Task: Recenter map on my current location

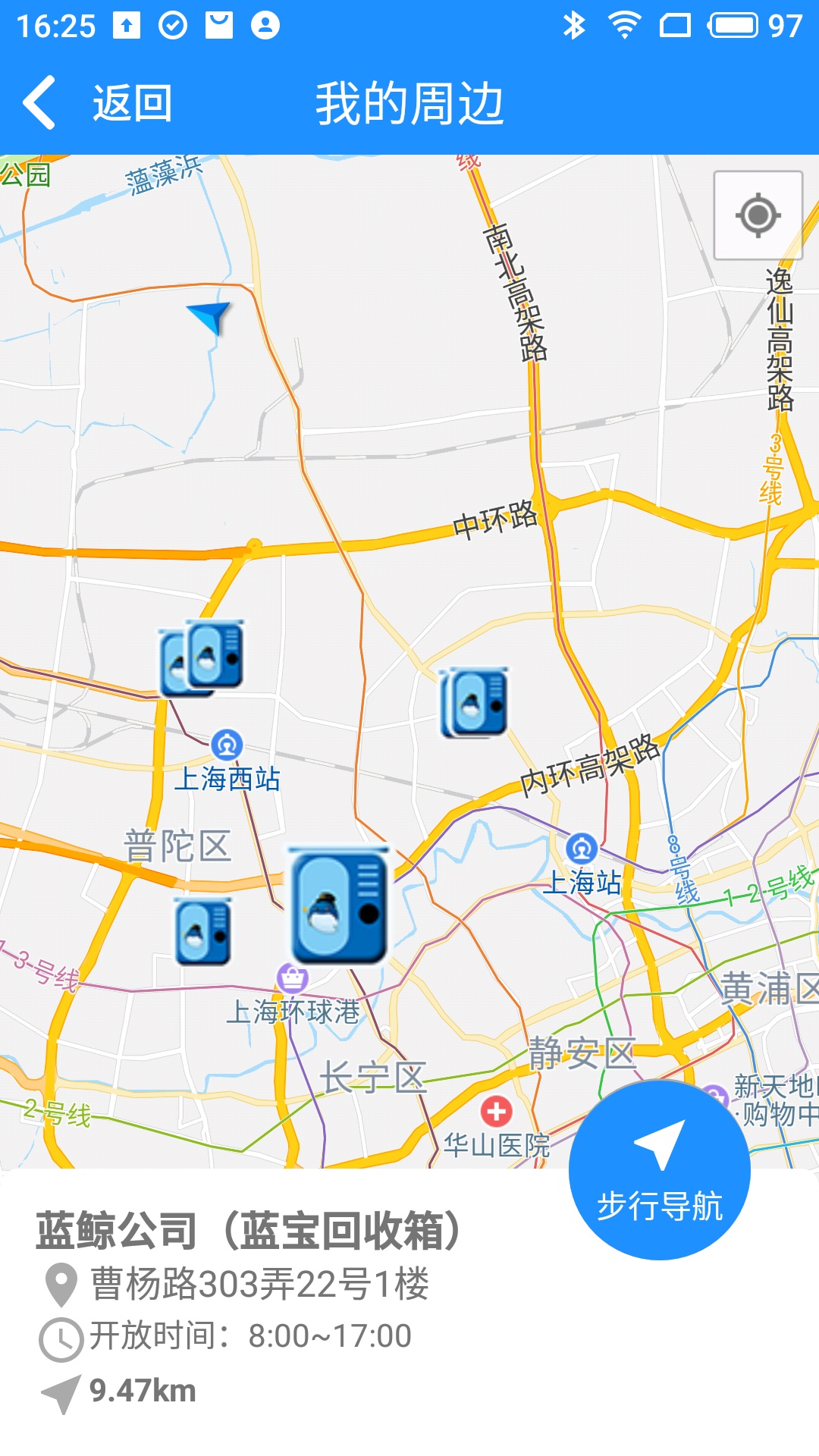Action: coord(758,215)
